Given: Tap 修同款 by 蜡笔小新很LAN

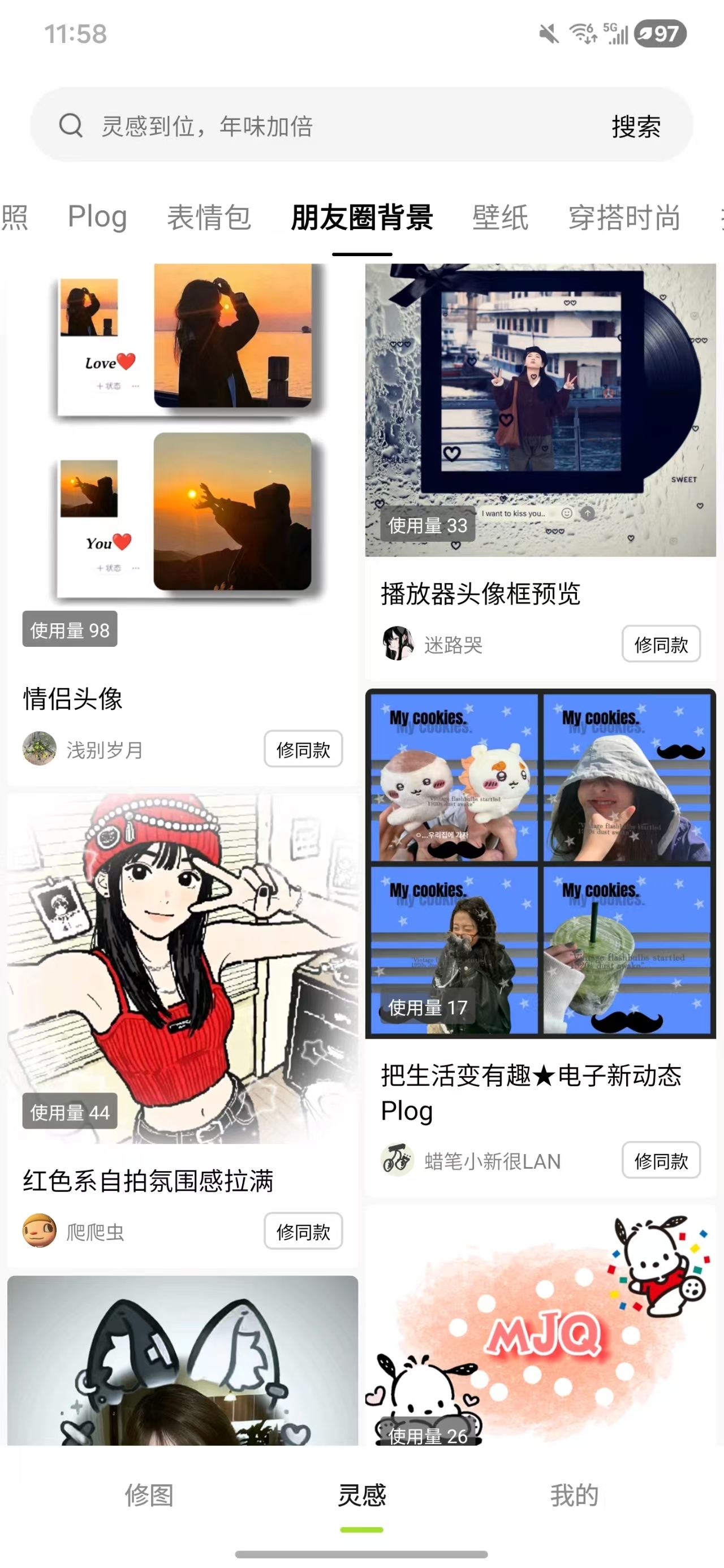Looking at the screenshot, I should tap(661, 1160).
